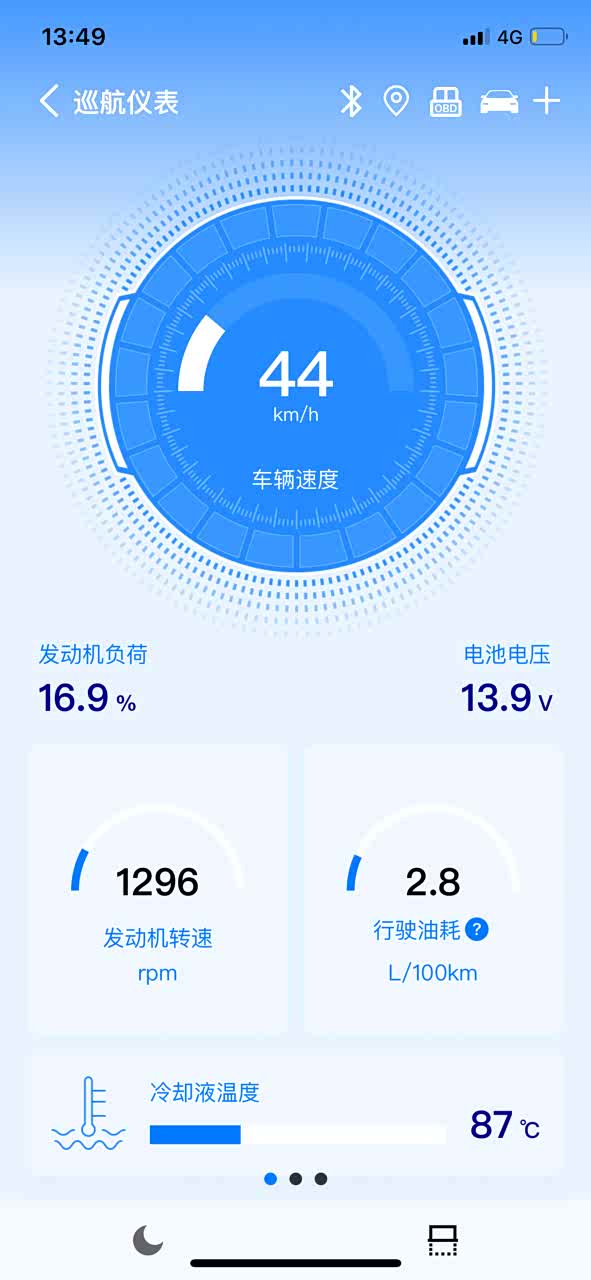The height and width of the screenshot is (1280, 591).
Task: Tap the plus add icon
Action: tap(546, 101)
